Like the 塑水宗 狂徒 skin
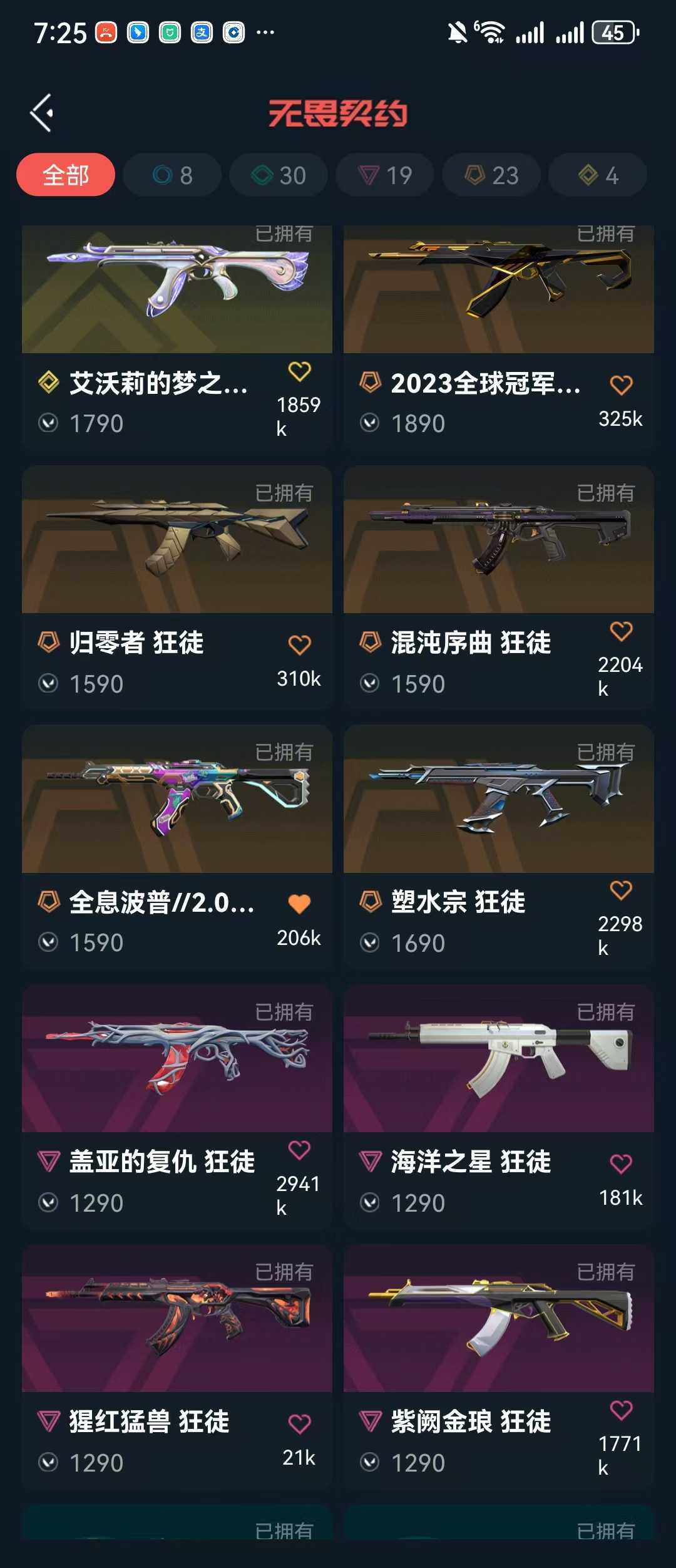The image size is (676, 1568). (x=621, y=890)
